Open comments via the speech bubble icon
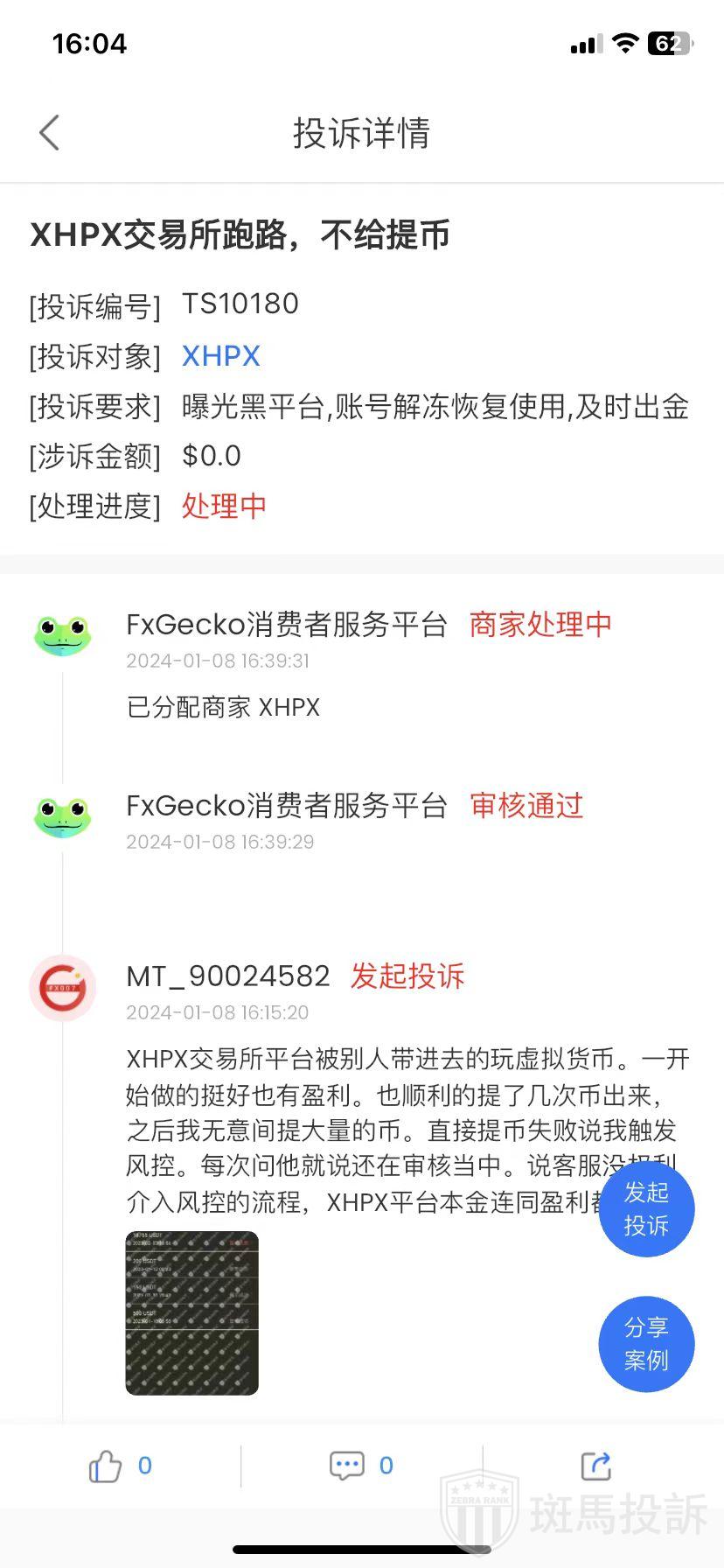This screenshot has height=1568, width=724. tap(346, 1466)
